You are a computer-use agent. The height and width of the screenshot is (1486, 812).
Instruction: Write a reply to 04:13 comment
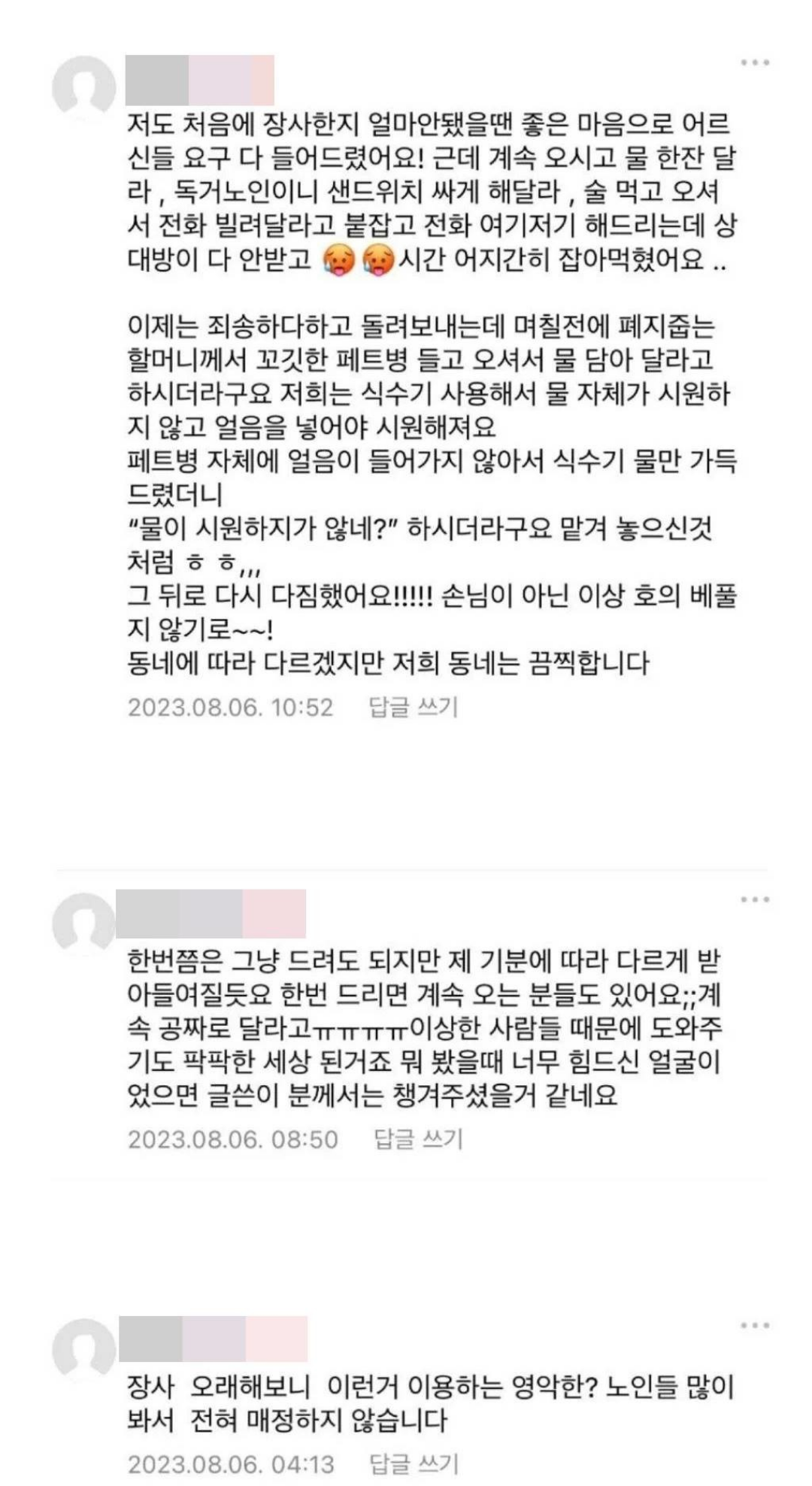[413, 1463]
